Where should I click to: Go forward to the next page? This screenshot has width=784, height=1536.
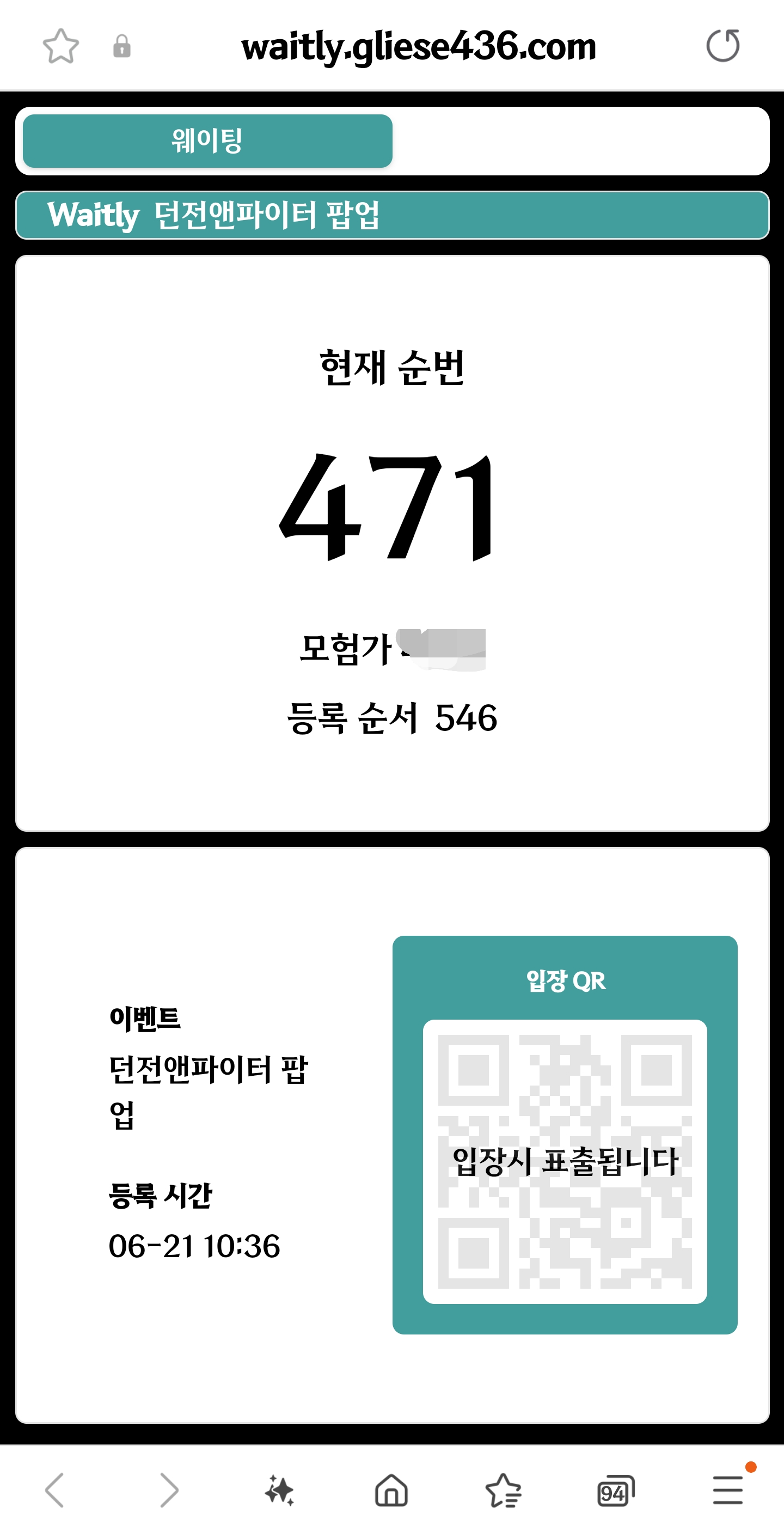169,1490
